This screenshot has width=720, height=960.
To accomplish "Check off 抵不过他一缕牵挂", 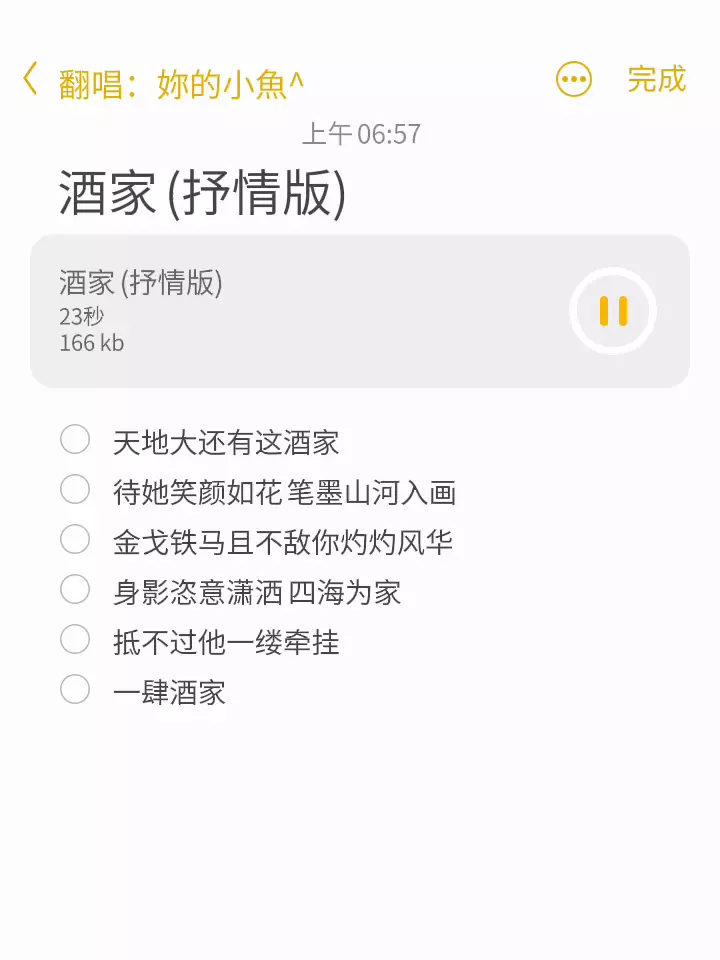I will [x=75, y=639].
